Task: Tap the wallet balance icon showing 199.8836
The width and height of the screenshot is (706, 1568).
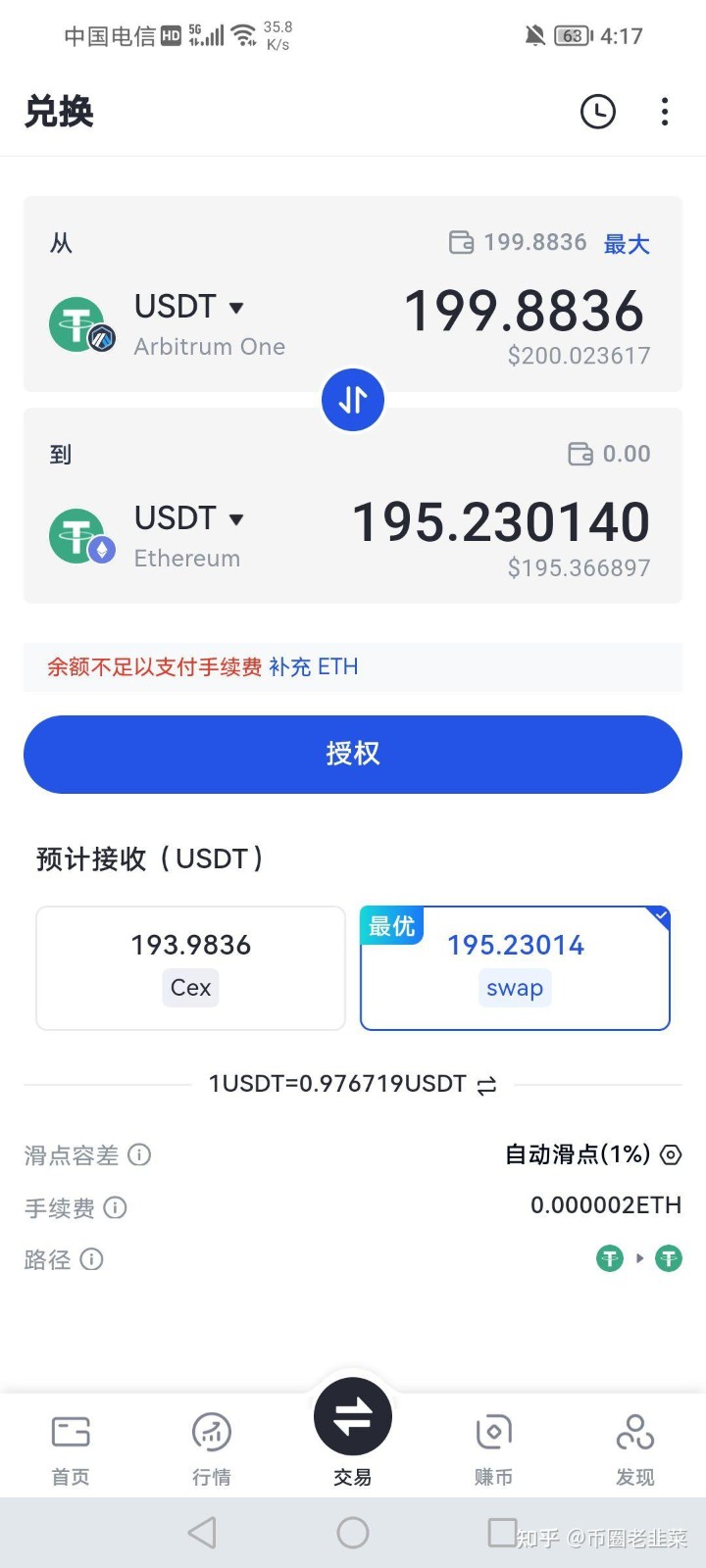Action: (461, 242)
